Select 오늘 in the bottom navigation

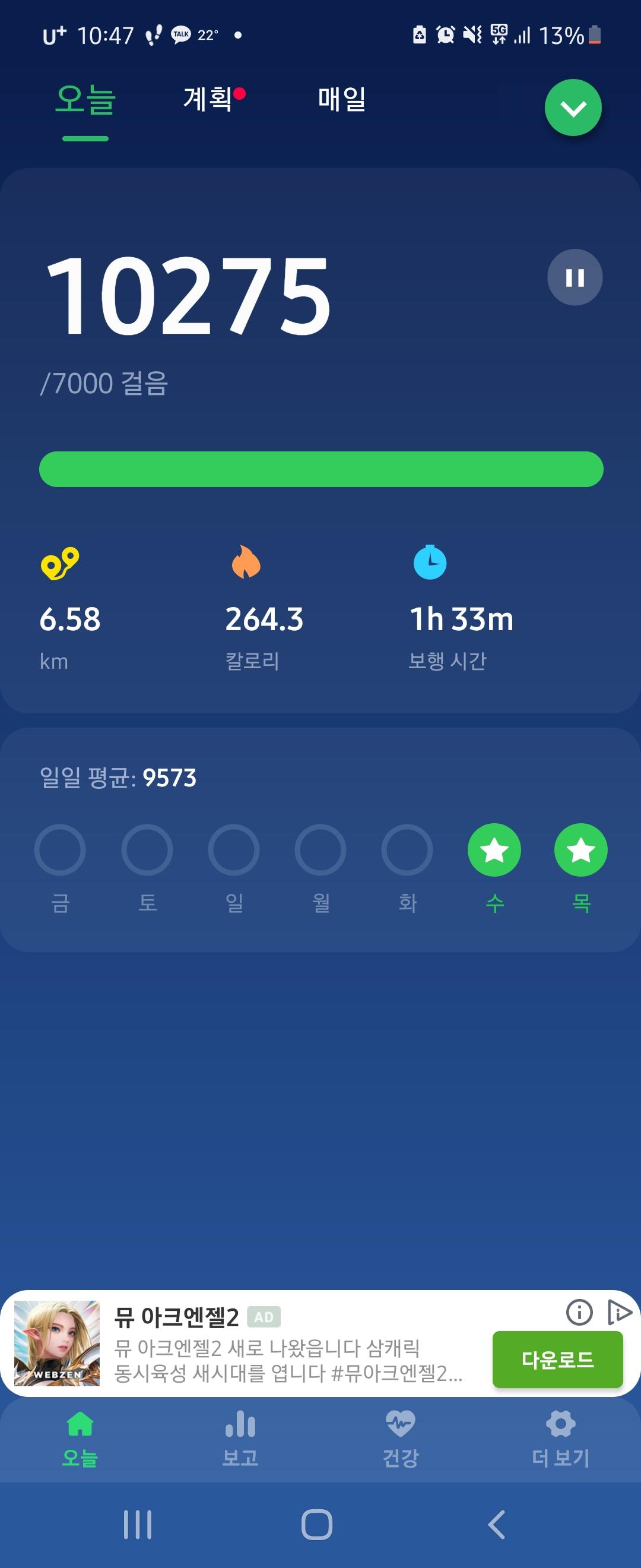(x=80, y=1439)
